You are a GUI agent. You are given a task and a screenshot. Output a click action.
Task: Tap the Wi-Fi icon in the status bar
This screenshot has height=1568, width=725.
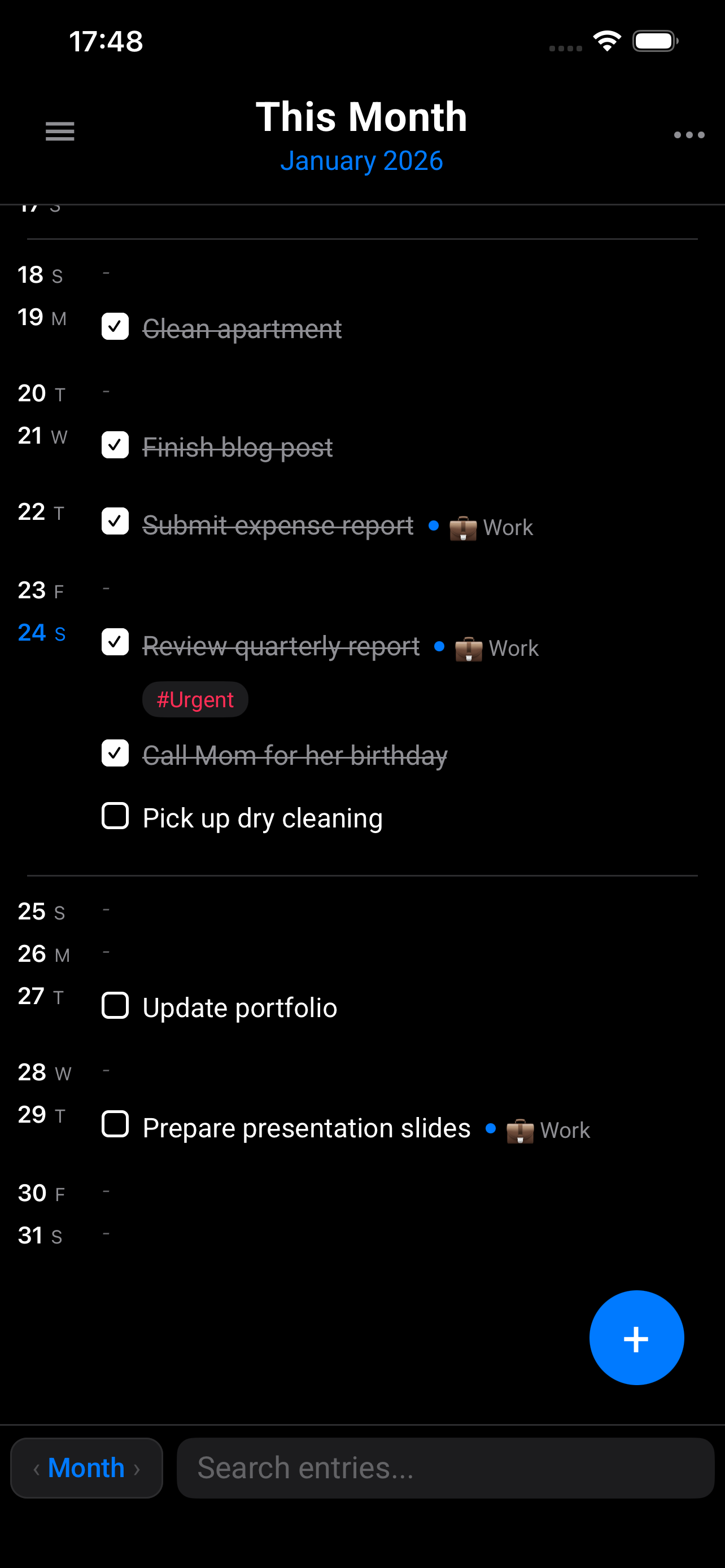[x=606, y=39]
